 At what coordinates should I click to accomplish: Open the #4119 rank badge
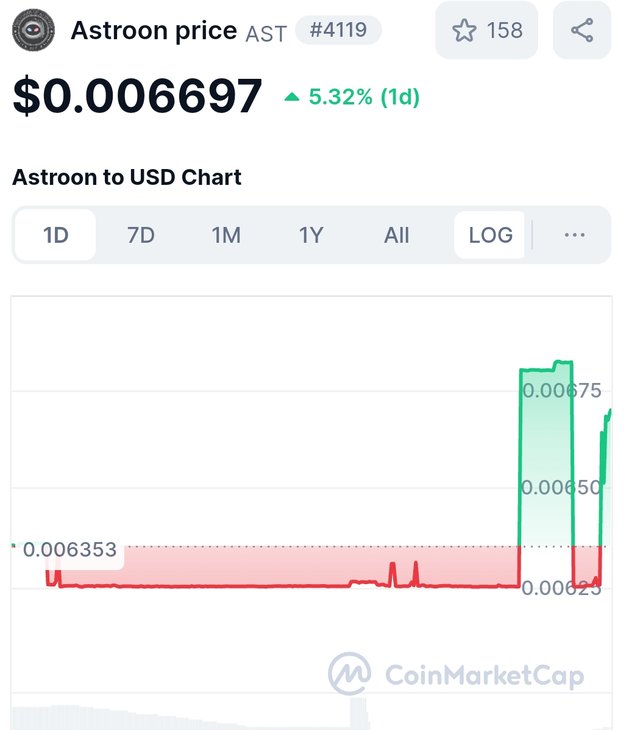(337, 31)
